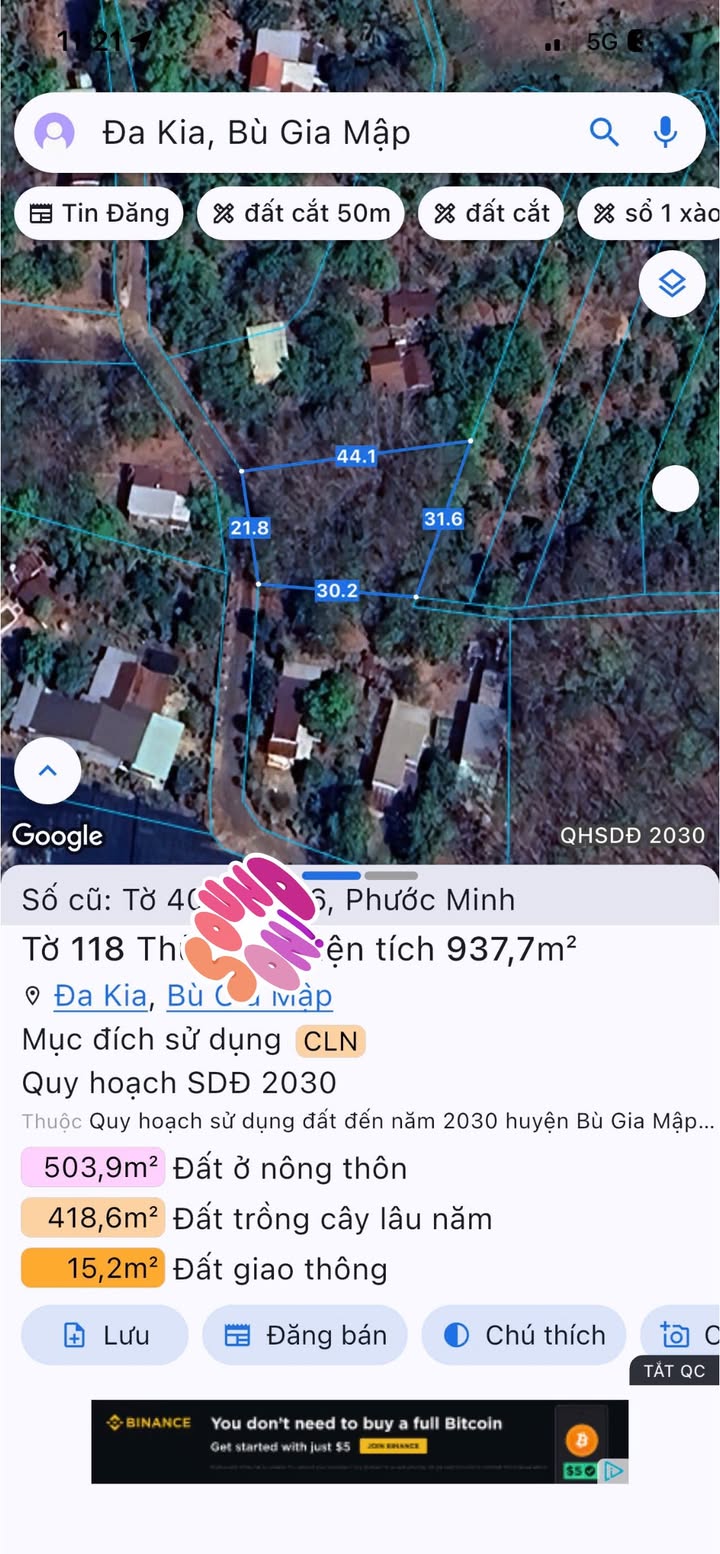720x1554 pixels.
Task: Apply the đất cắt 50m filter chip
Action: pyautogui.click(x=301, y=213)
